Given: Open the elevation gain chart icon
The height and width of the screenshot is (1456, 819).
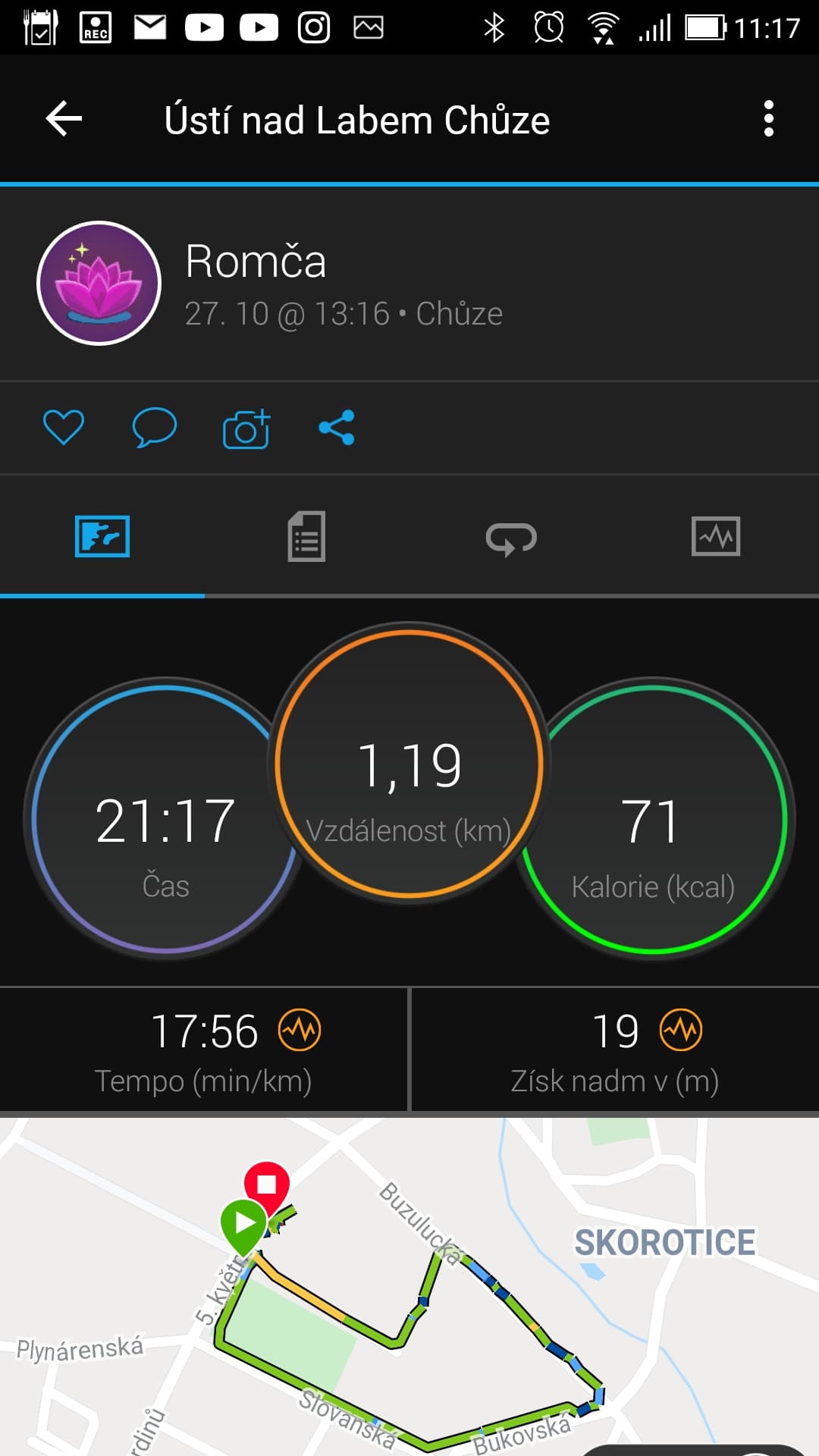Looking at the screenshot, I should tap(680, 1031).
